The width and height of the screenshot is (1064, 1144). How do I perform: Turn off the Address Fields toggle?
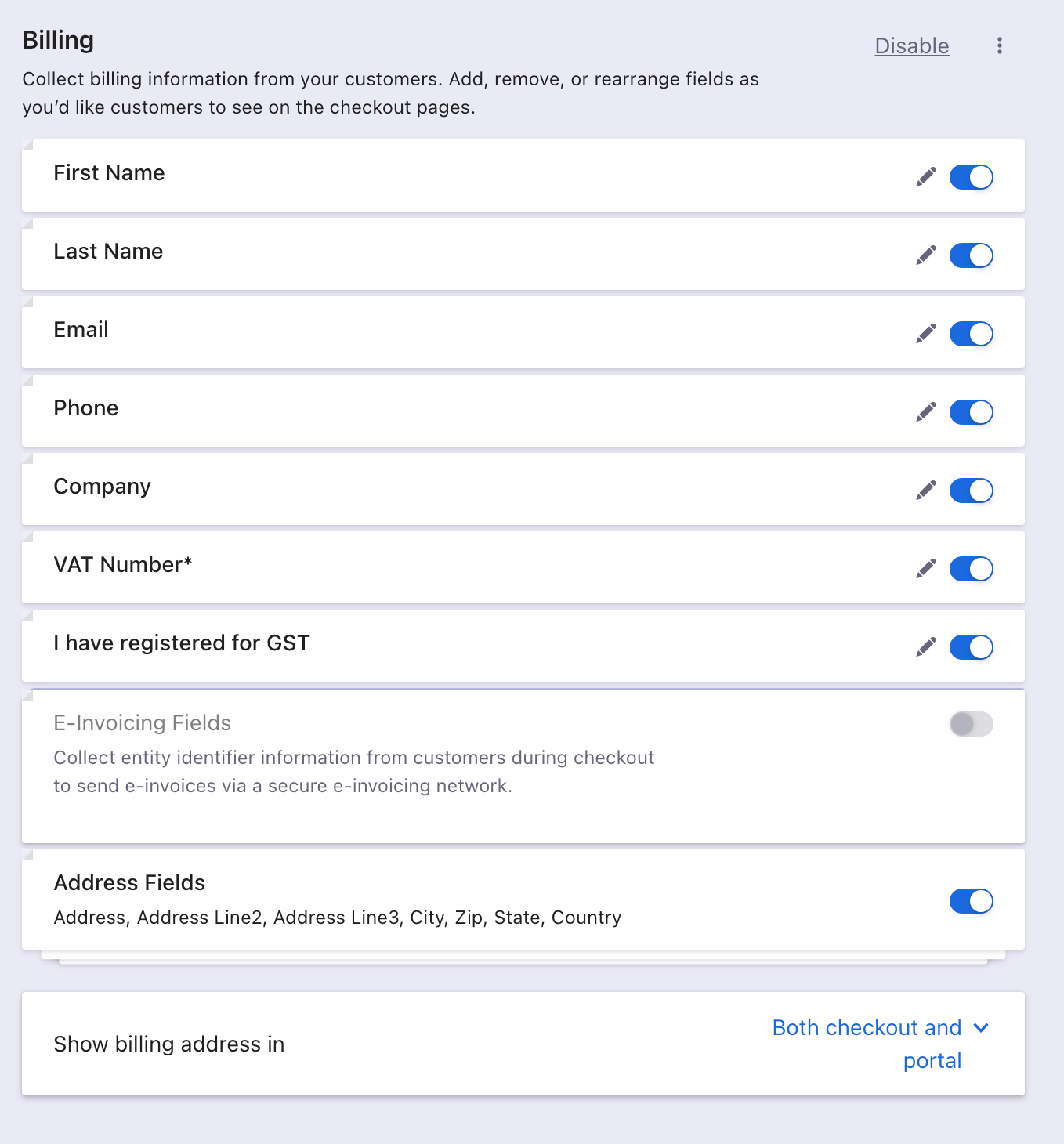tap(971, 901)
